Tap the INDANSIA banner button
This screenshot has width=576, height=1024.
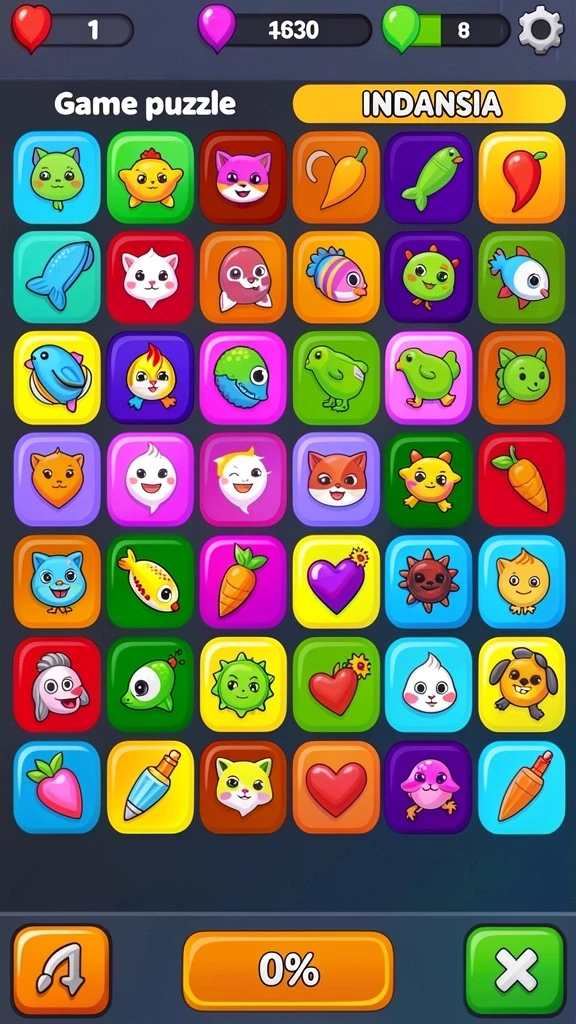[429, 104]
